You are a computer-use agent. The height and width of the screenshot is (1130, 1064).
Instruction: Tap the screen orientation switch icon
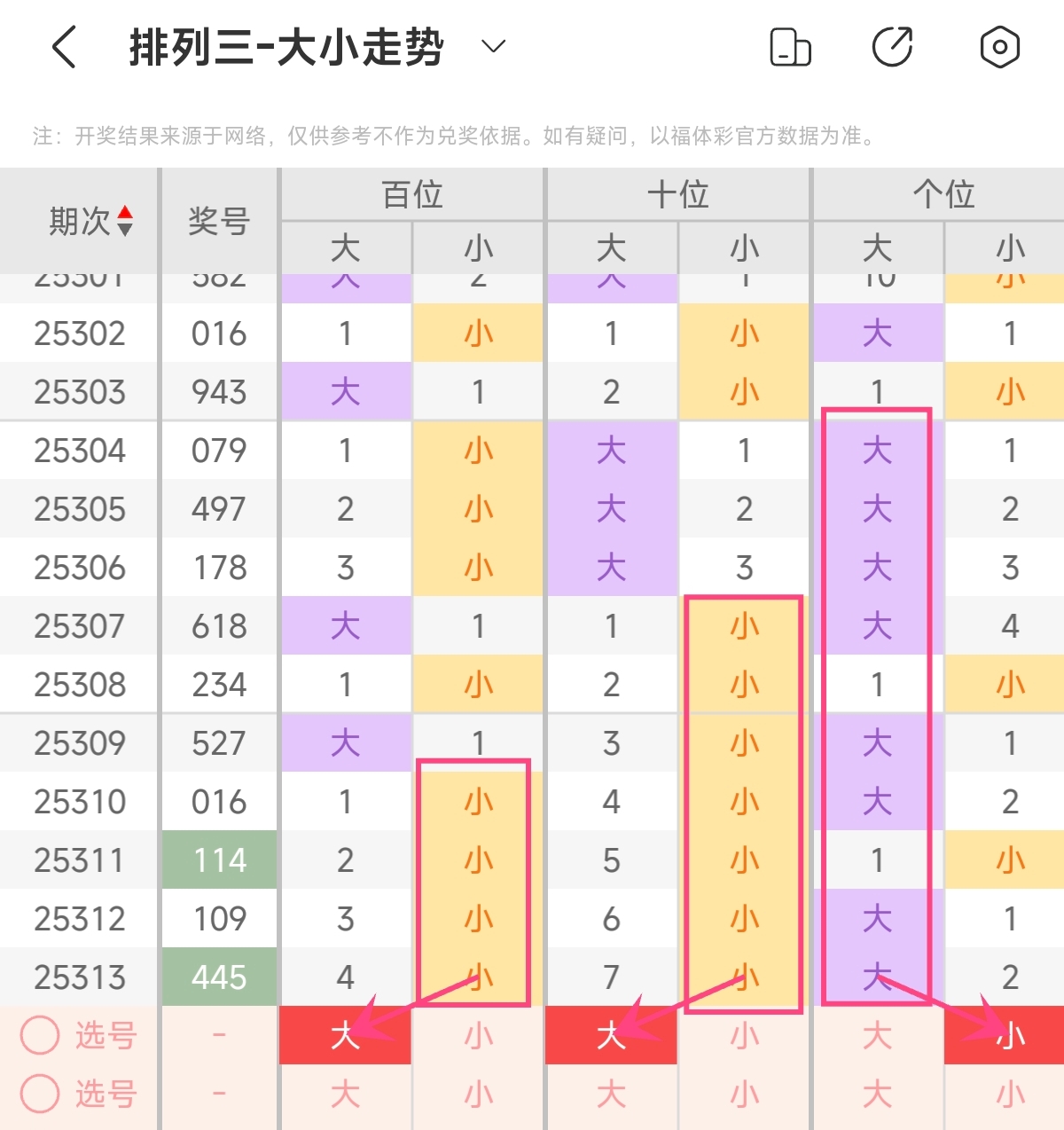(x=789, y=47)
